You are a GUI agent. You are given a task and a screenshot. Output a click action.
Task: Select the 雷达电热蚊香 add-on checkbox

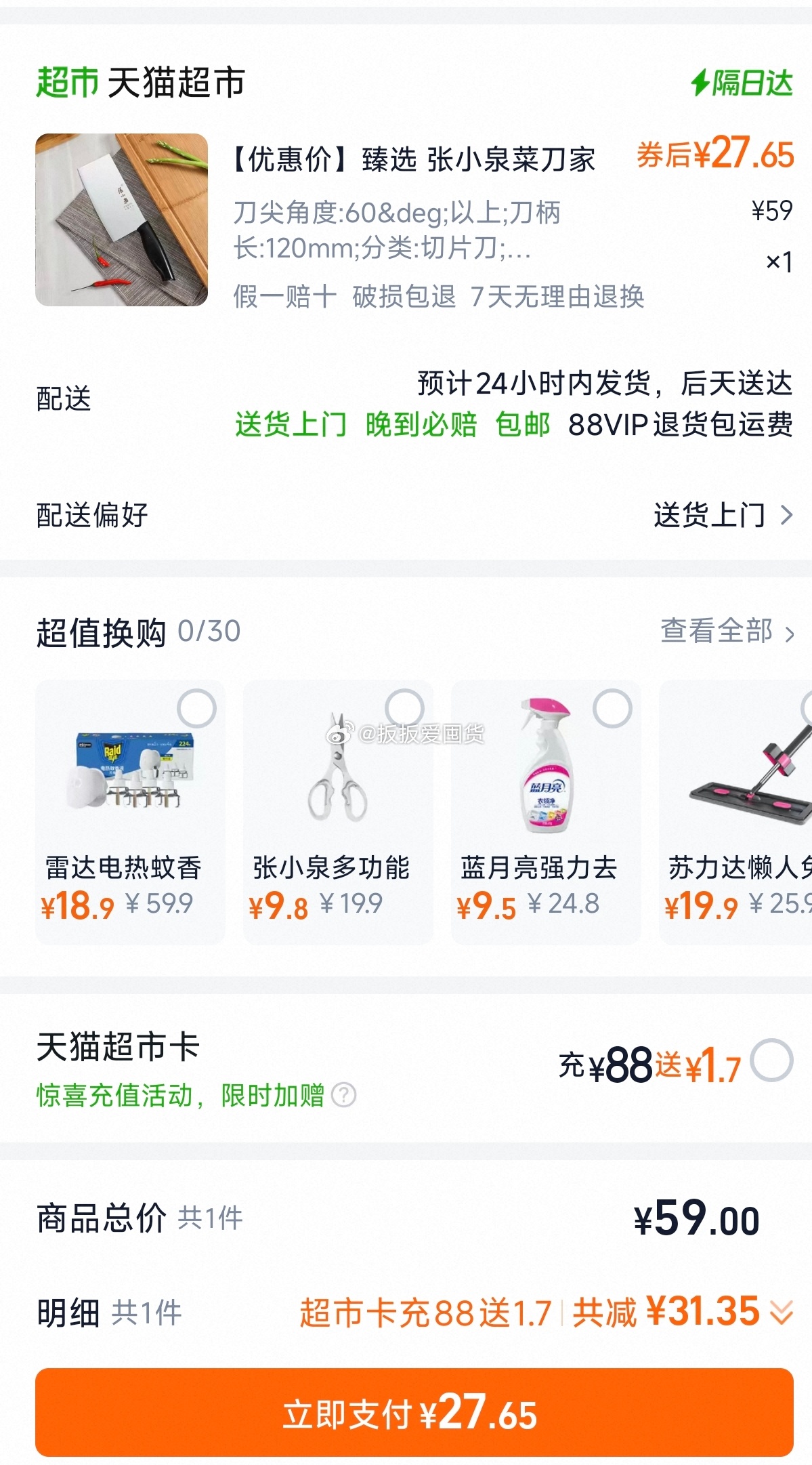(196, 708)
